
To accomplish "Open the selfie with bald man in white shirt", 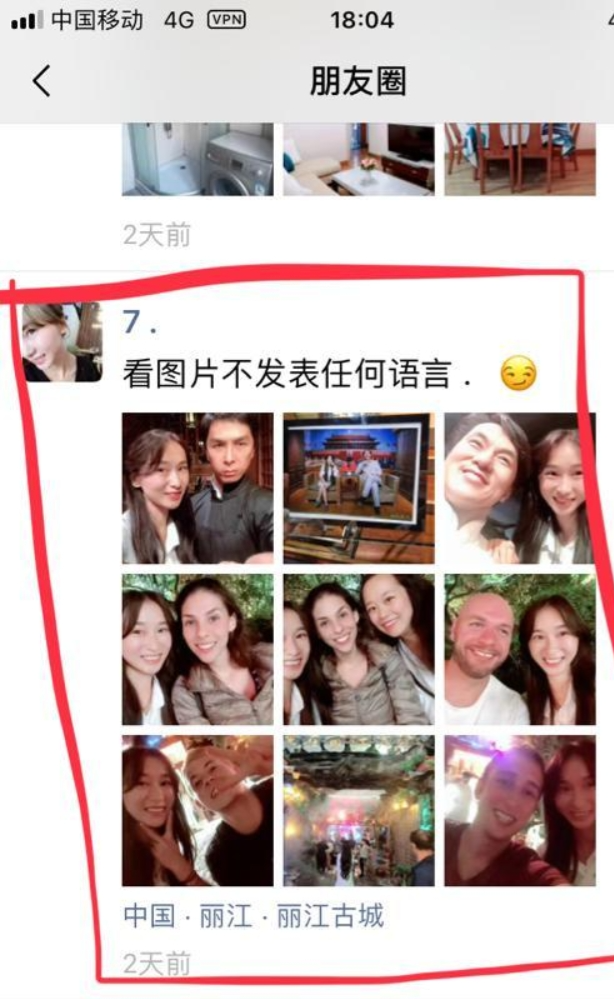I will (x=520, y=649).
